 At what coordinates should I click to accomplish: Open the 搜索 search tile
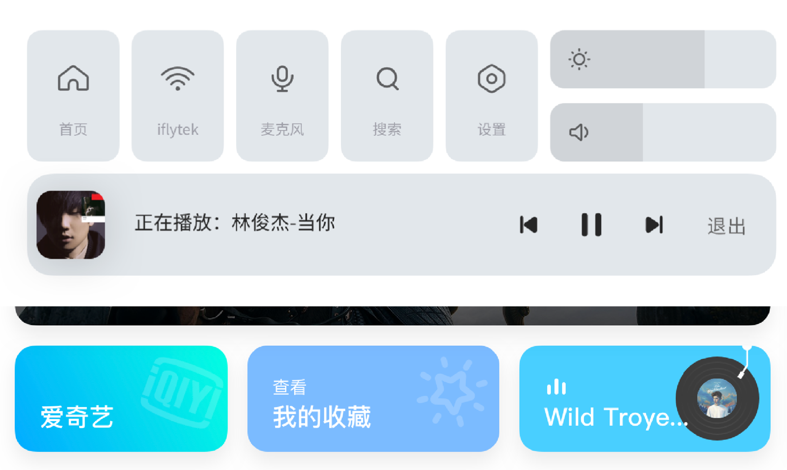click(x=387, y=96)
